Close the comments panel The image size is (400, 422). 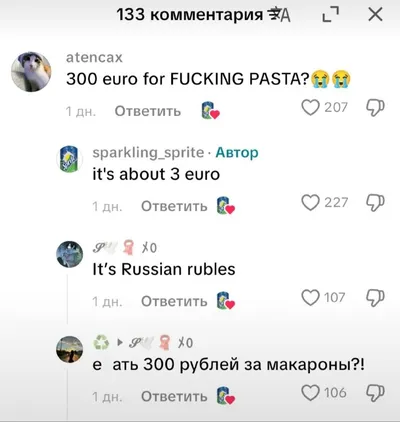[375, 15]
